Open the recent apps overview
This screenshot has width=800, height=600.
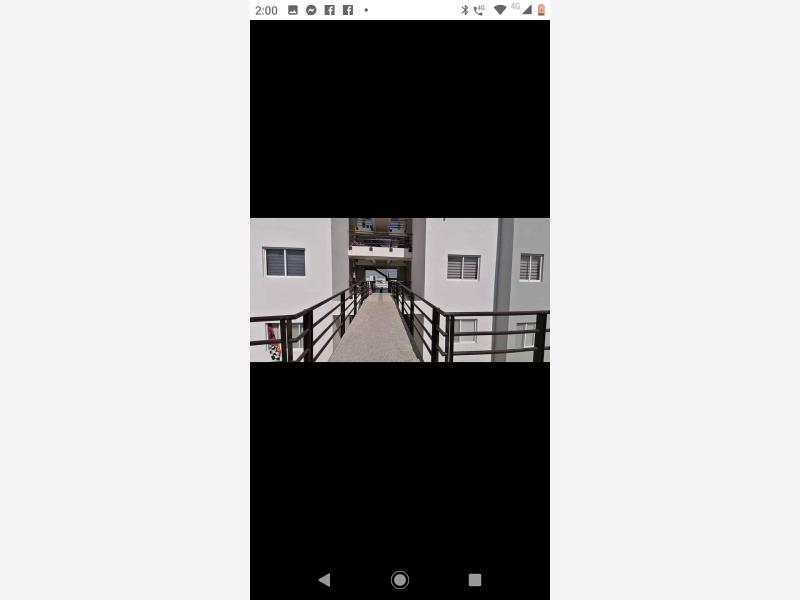point(475,580)
